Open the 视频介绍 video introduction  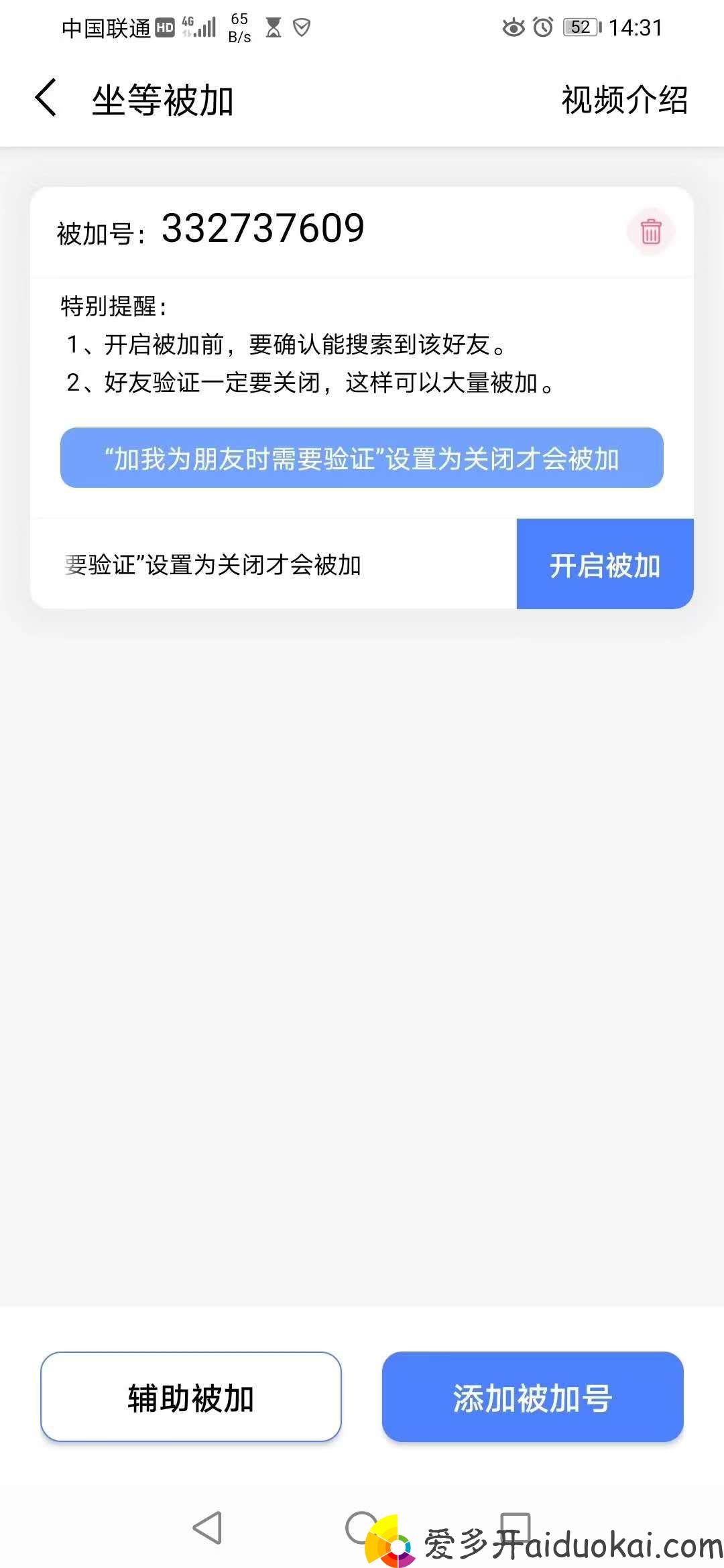point(625,101)
